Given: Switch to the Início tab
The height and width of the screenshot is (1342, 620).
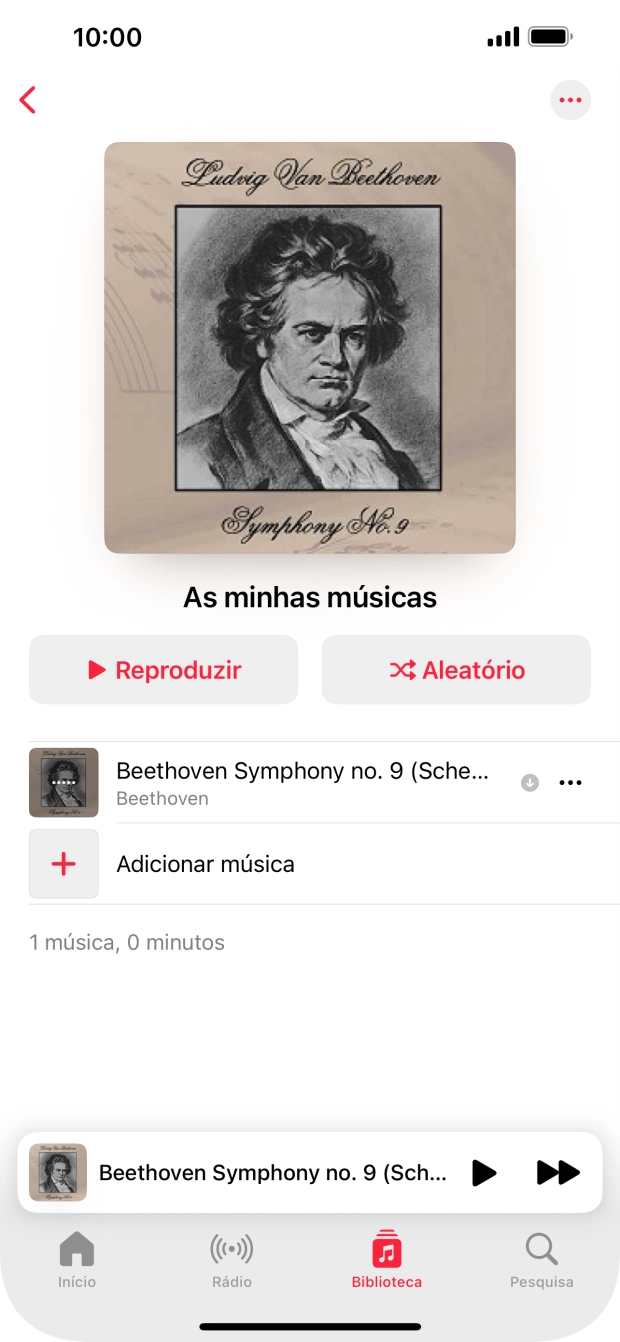Looking at the screenshot, I should [77, 1260].
